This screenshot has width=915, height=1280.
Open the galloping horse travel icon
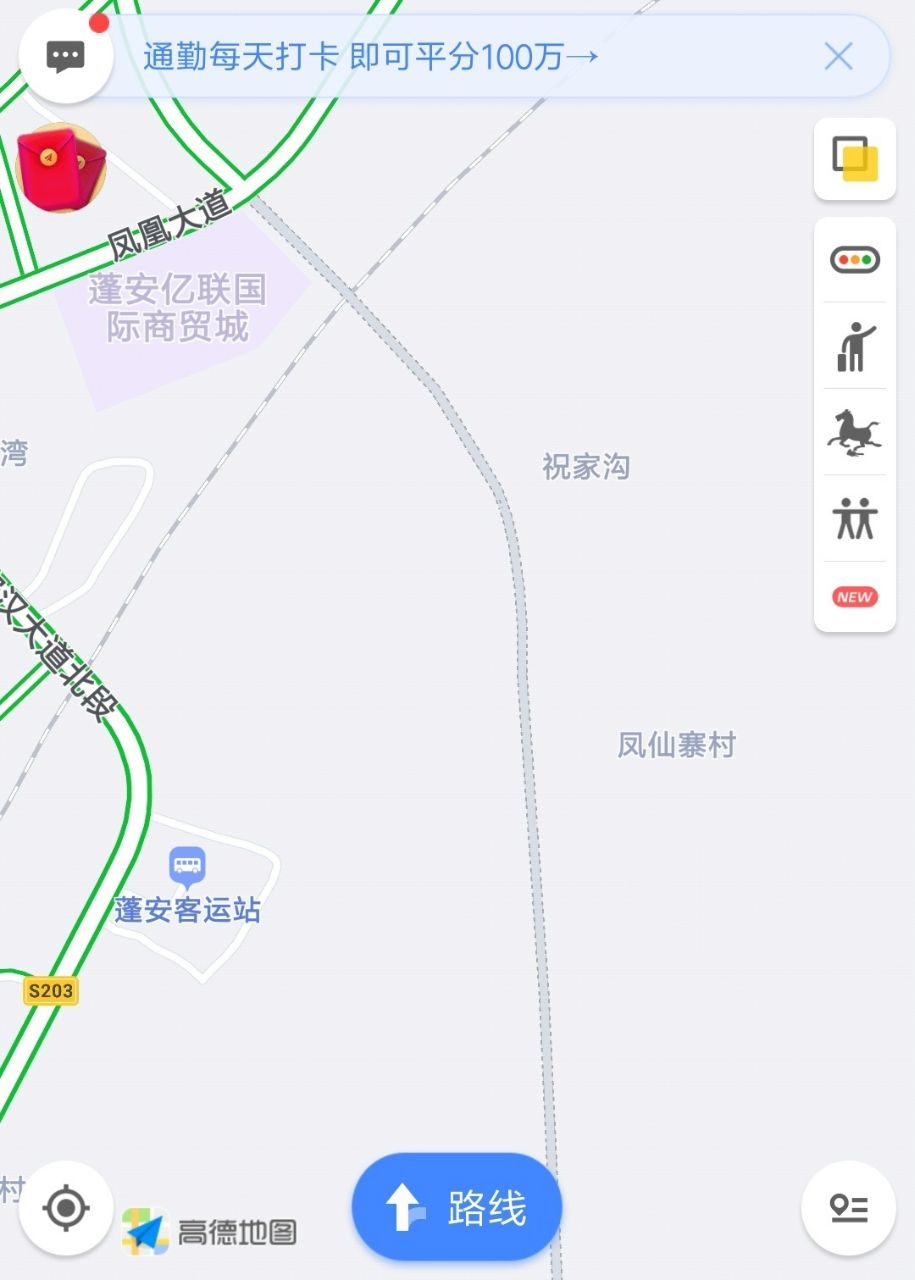click(x=855, y=433)
